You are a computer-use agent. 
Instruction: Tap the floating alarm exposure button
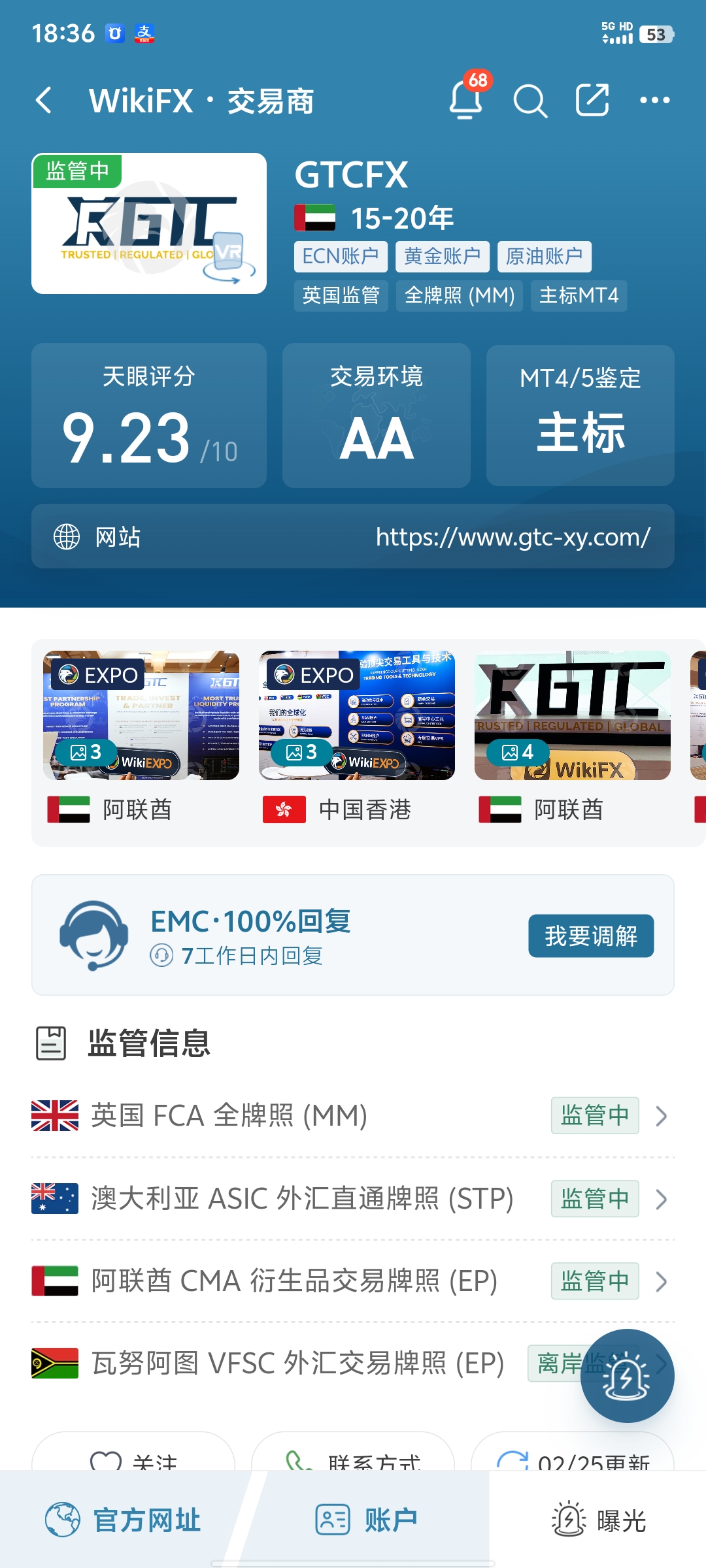coord(627,1376)
